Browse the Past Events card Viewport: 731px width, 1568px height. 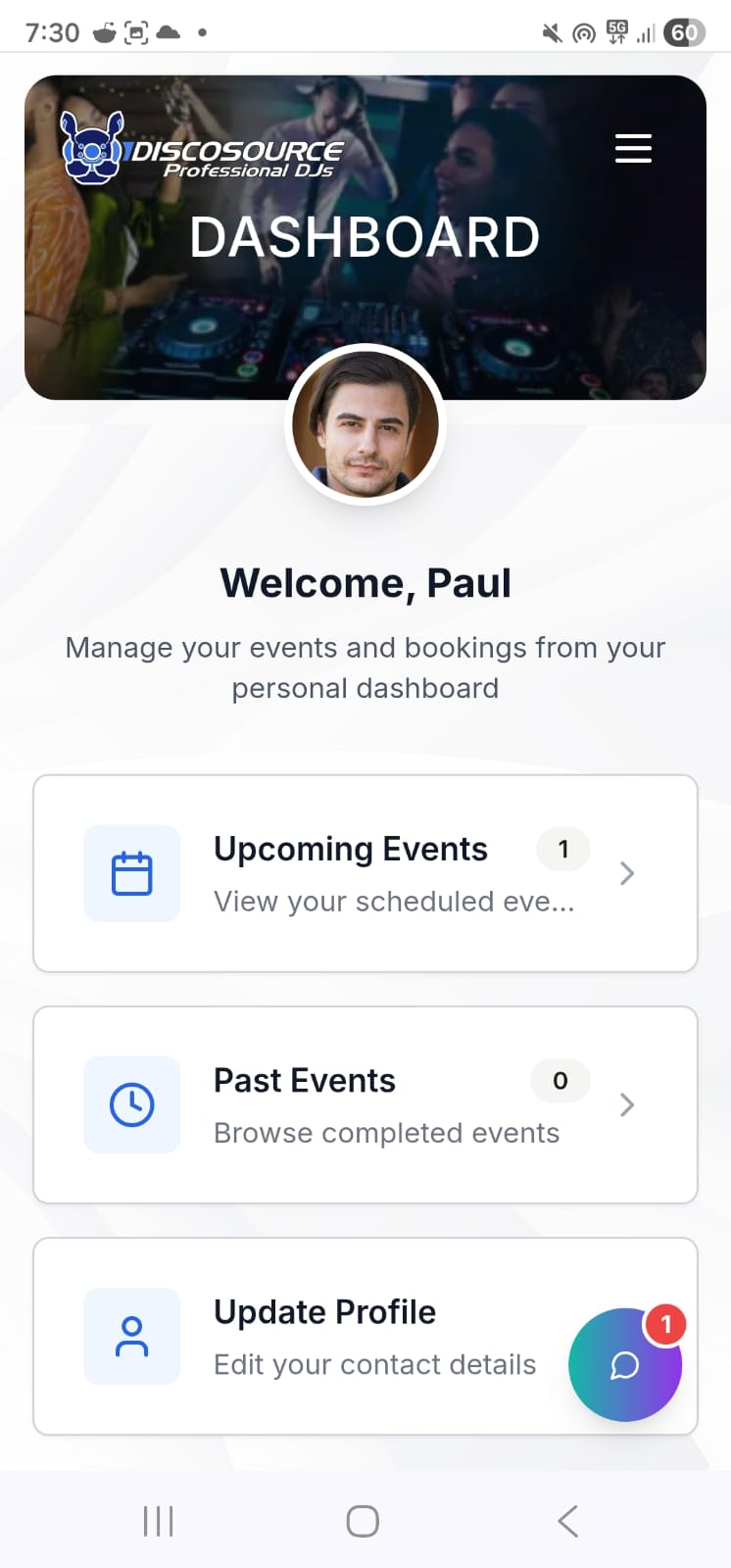pyautogui.click(x=365, y=1104)
